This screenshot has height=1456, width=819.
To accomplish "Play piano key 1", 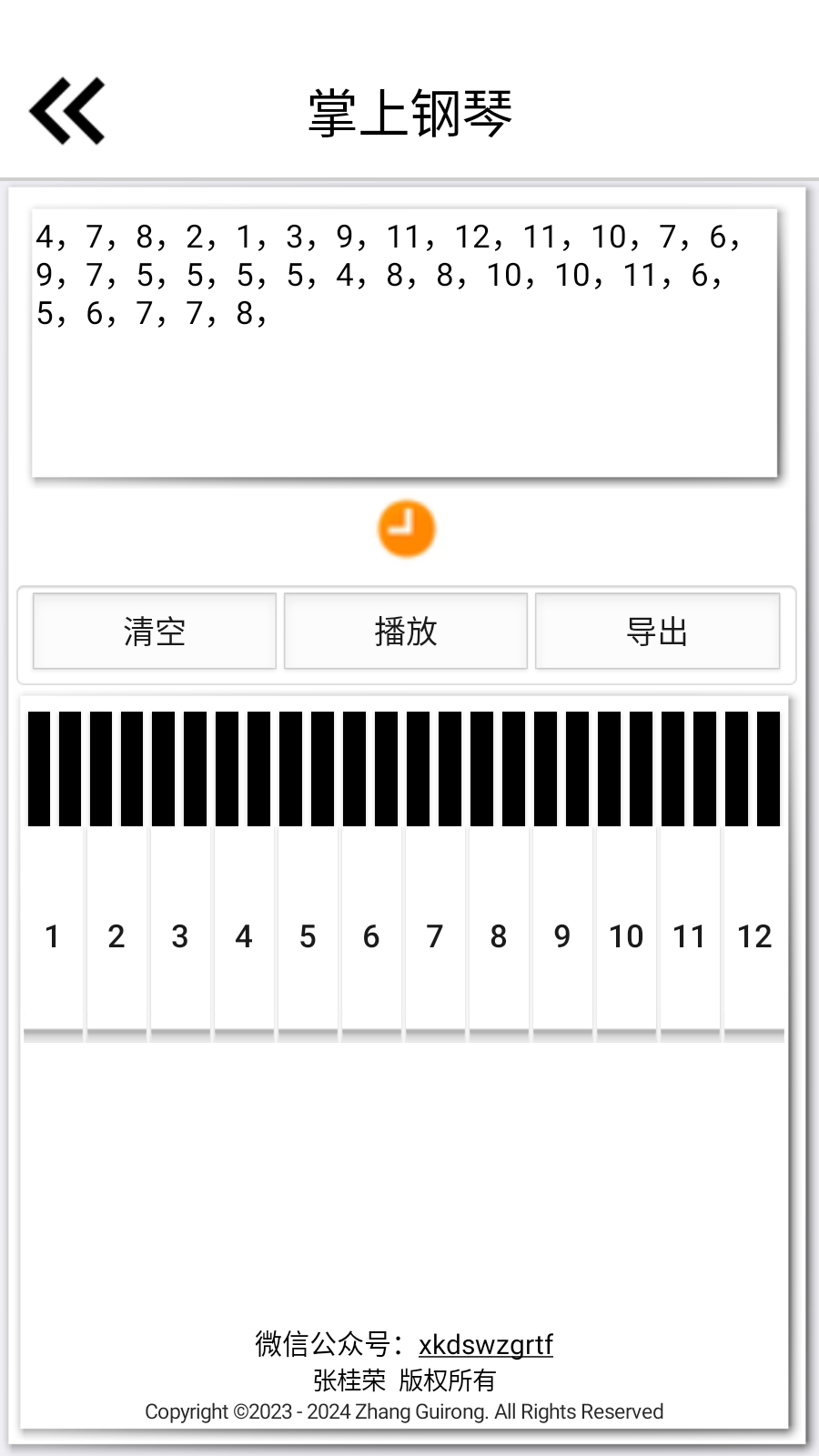I will [x=53, y=935].
